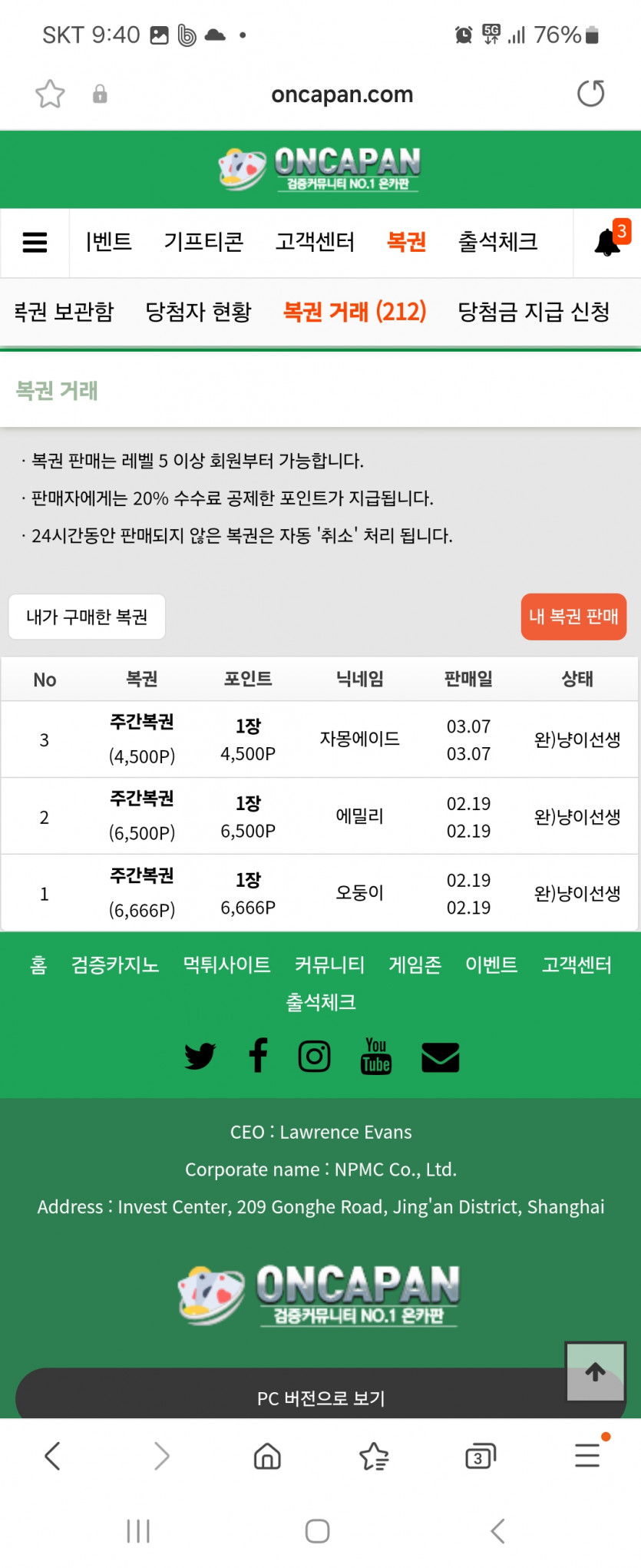Viewport: 641px width, 1568px height.
Task: Go to 기프티콘 in top menu
Action: [203, 242]
